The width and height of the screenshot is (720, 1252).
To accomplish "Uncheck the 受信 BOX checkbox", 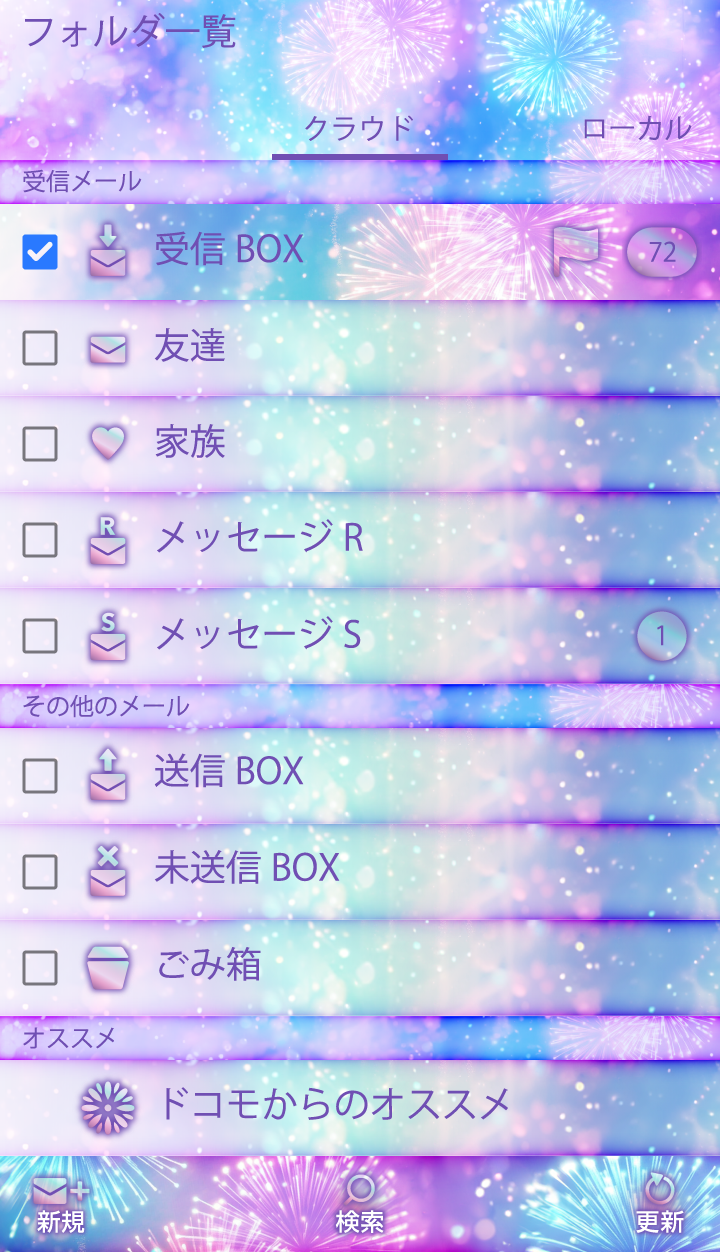I will 40,251.
